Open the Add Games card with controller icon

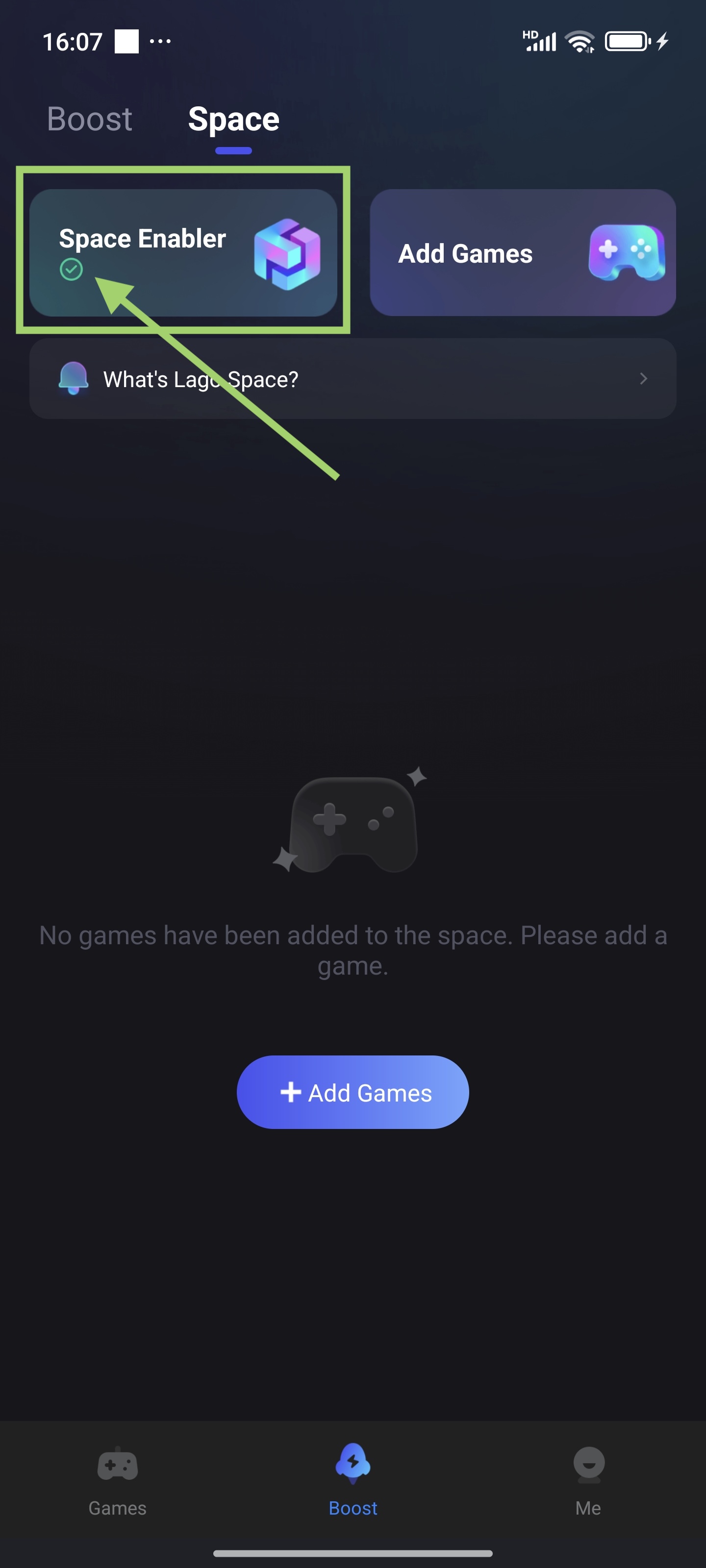point(522,252)
